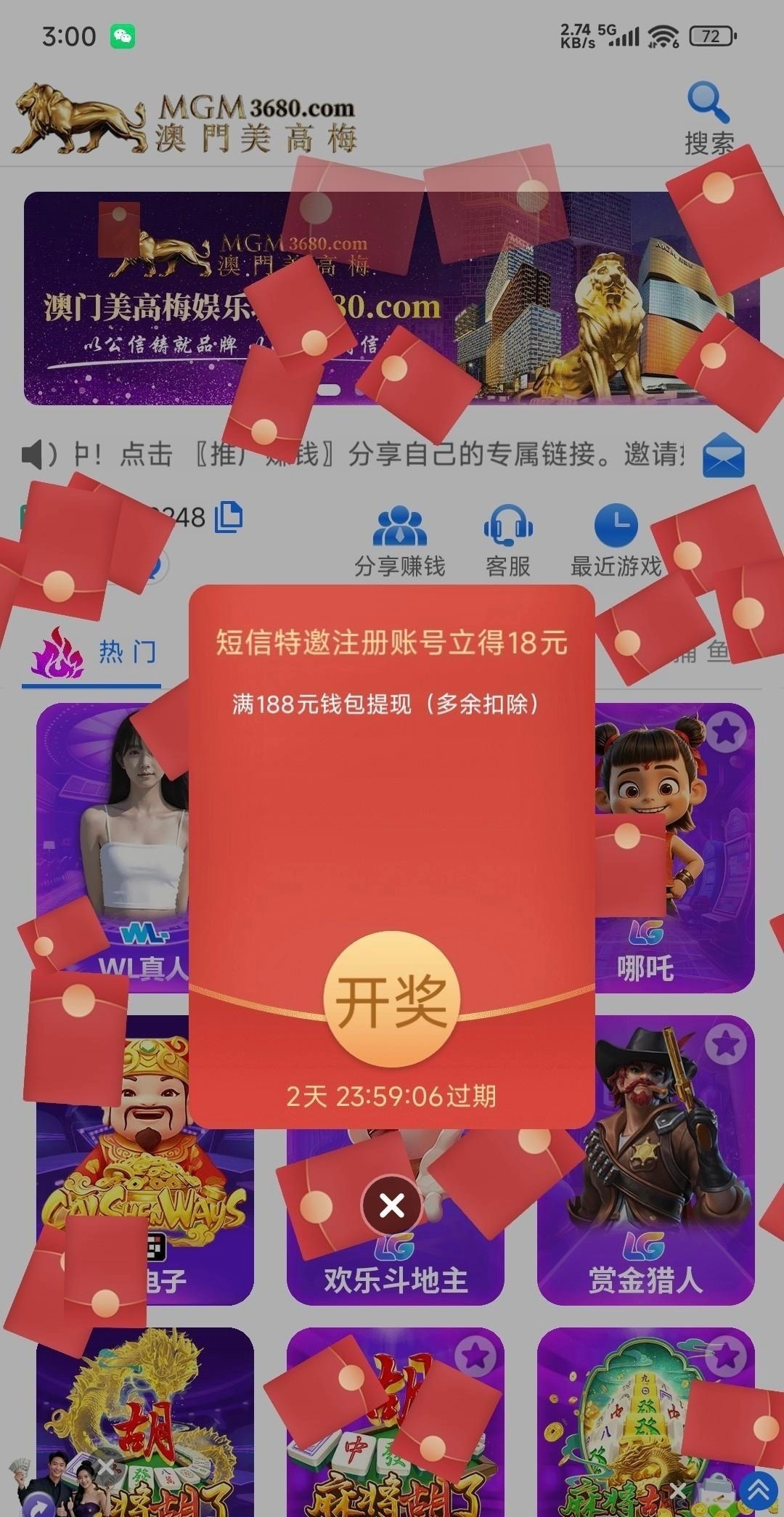Dismiss the floating promo at bottom left
The image size is (784, 1517).
[106, 1468]
